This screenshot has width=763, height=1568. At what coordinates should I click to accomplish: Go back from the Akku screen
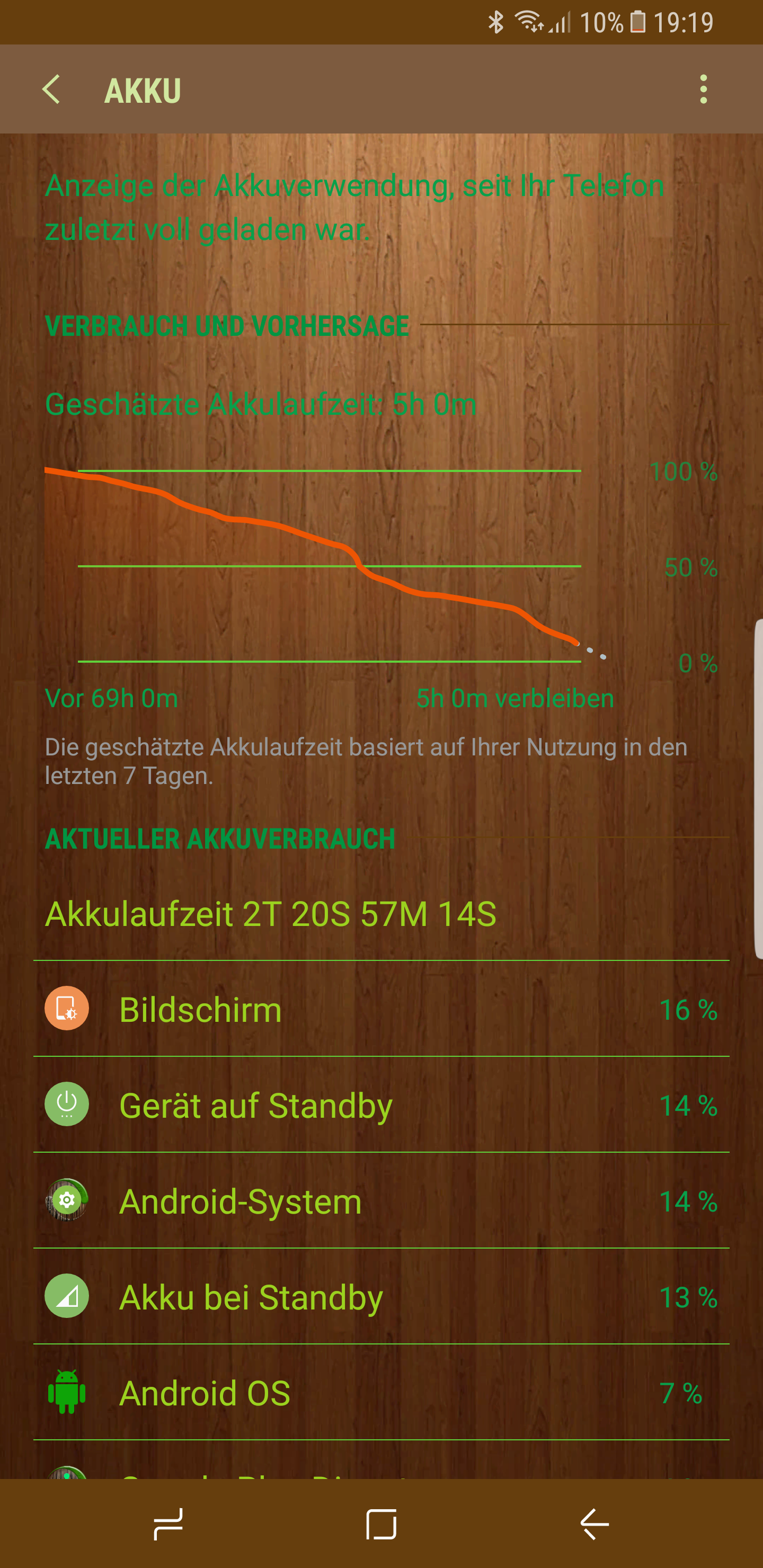(52, 90)
